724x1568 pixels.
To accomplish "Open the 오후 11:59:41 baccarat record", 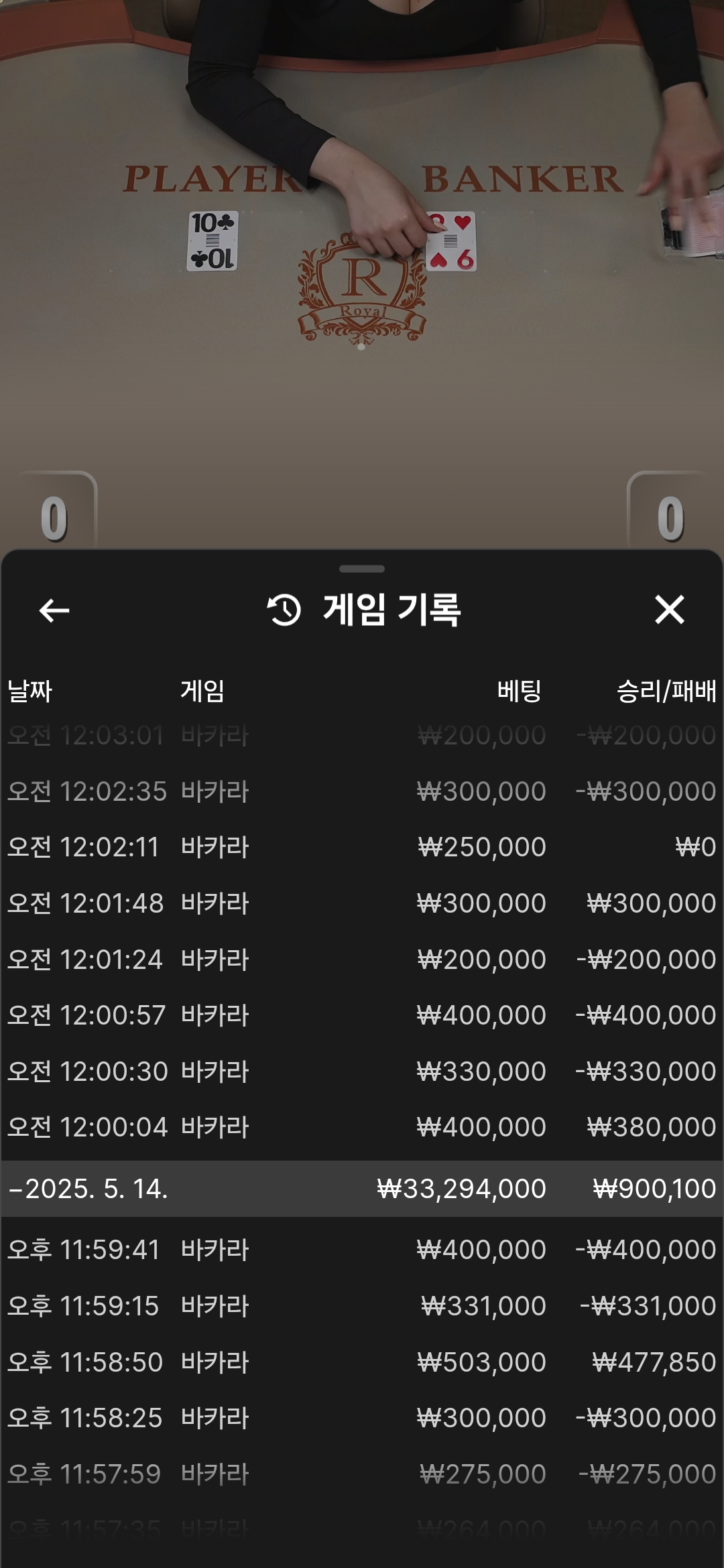I will pos(362,1250).
